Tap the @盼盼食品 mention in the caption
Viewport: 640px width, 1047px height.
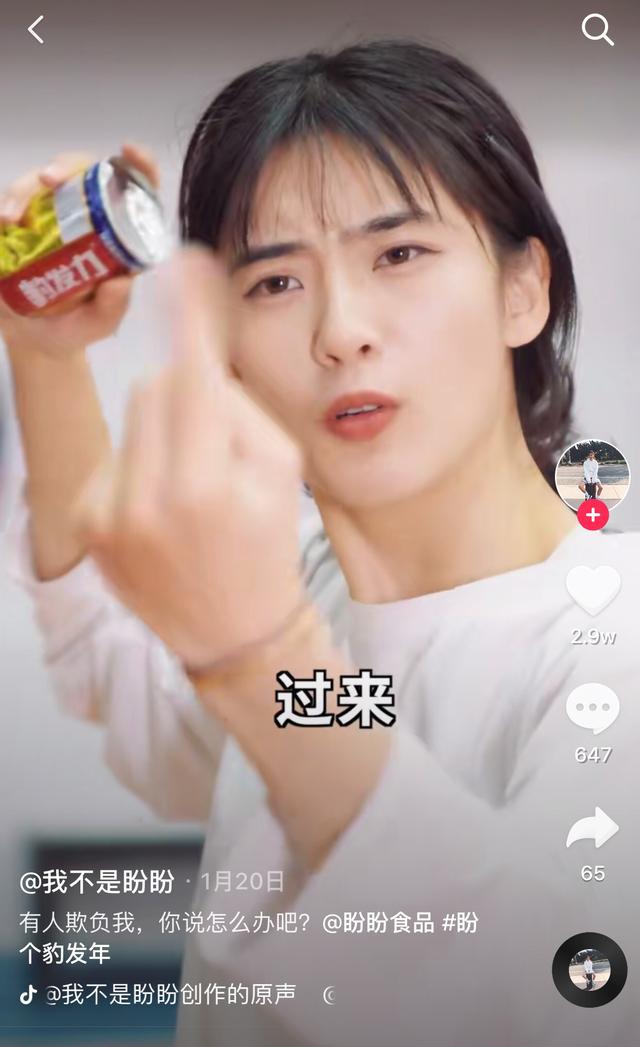[378, 922]
